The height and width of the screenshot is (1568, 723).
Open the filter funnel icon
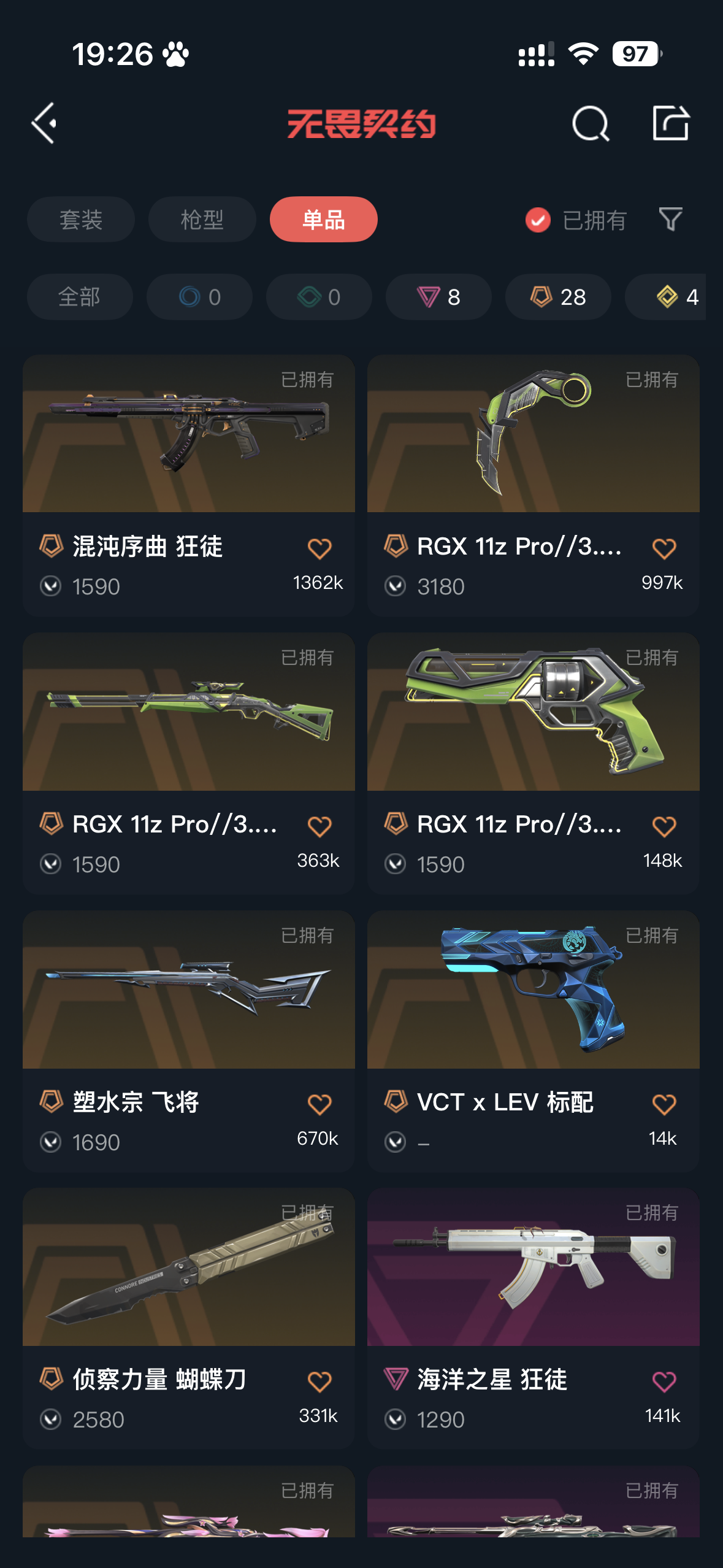[x=670, y=220]
